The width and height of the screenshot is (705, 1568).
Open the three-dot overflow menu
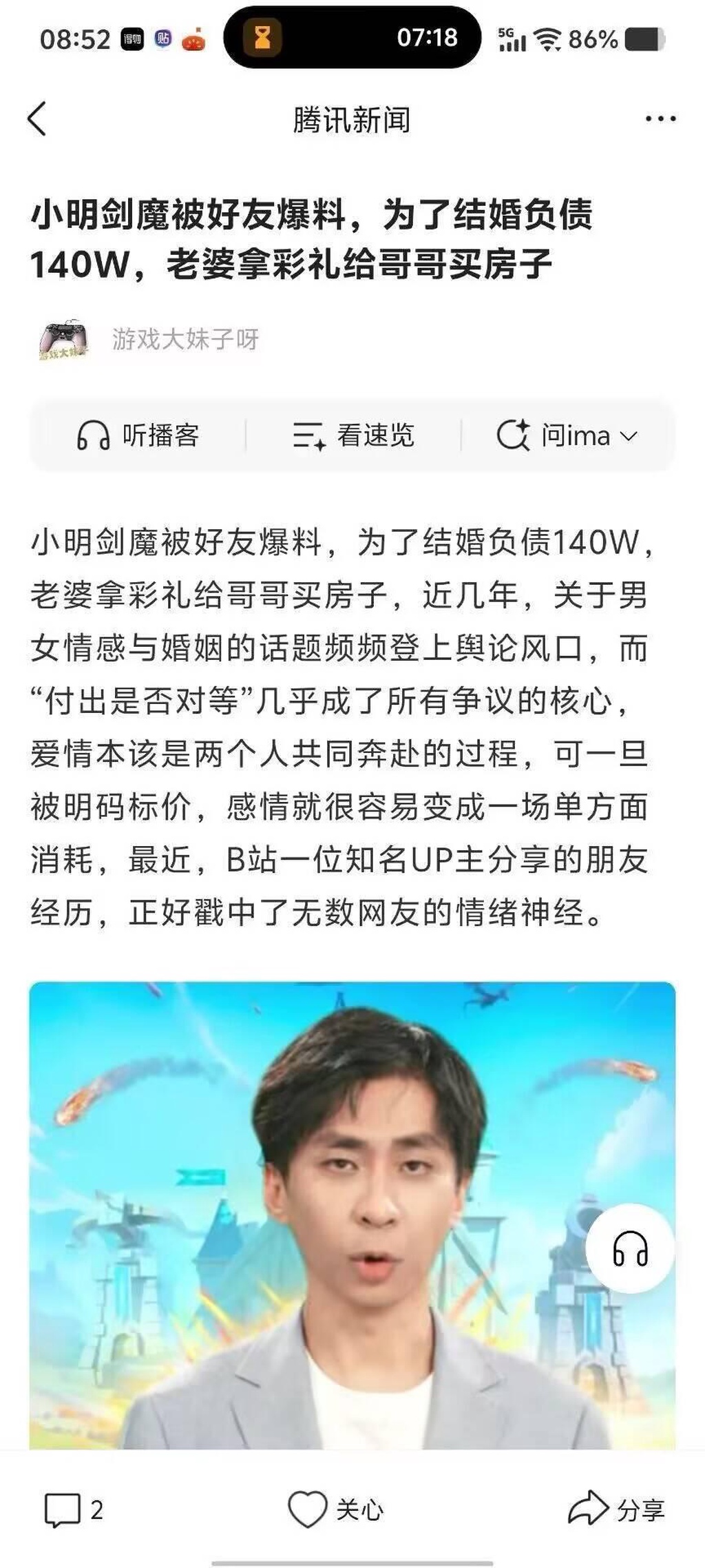(x=660, y=119)
